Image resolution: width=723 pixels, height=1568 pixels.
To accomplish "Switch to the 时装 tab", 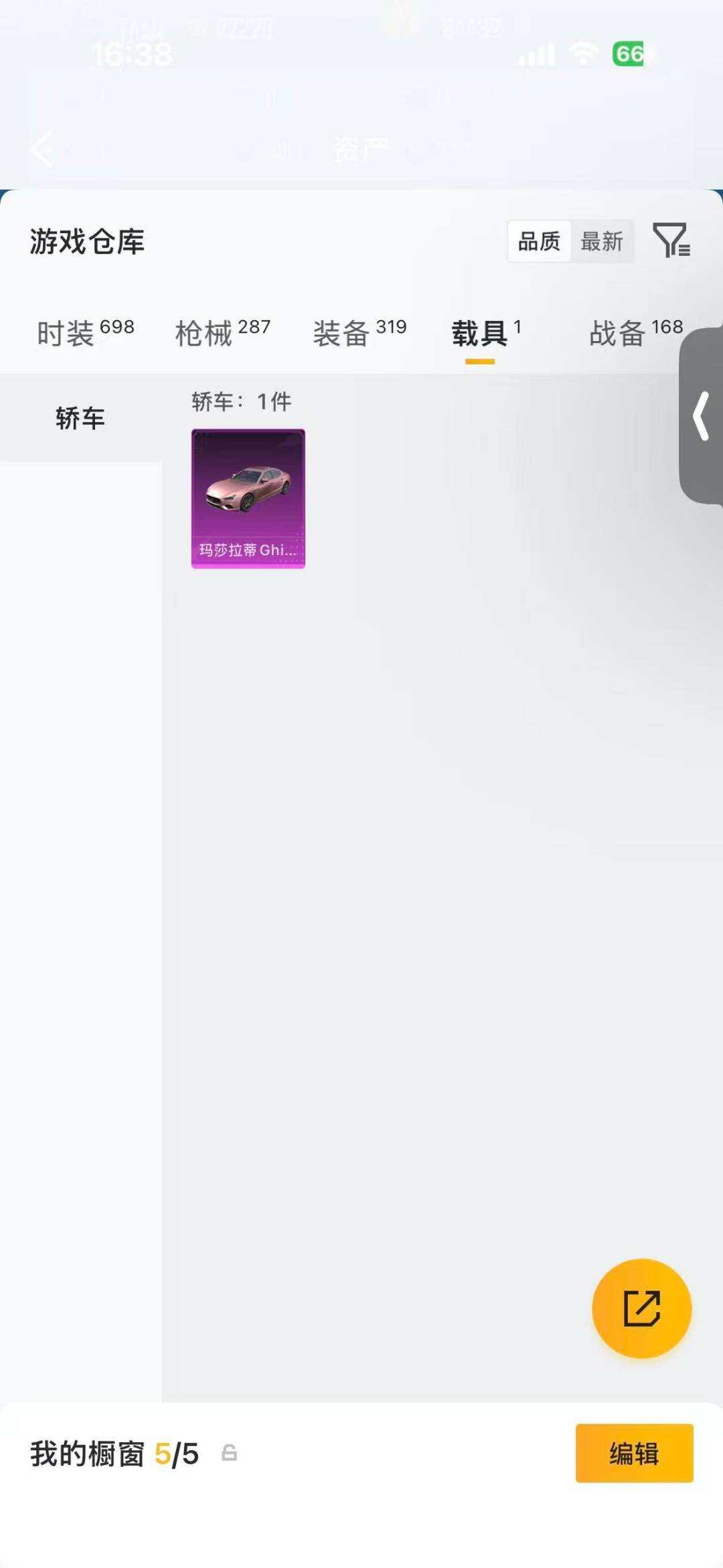I will coord(86,333).
